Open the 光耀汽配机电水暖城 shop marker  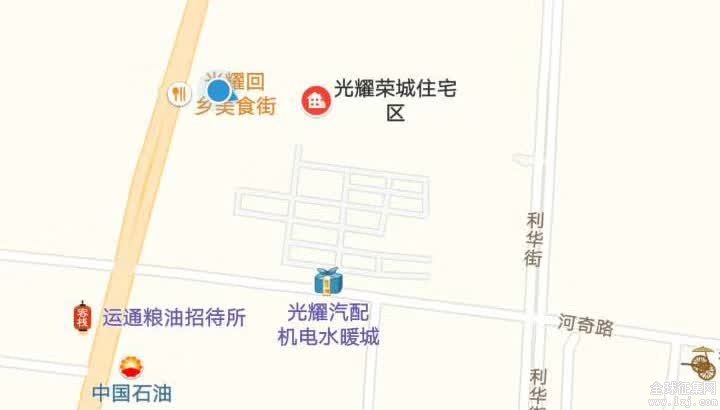(x=327, y=281)
